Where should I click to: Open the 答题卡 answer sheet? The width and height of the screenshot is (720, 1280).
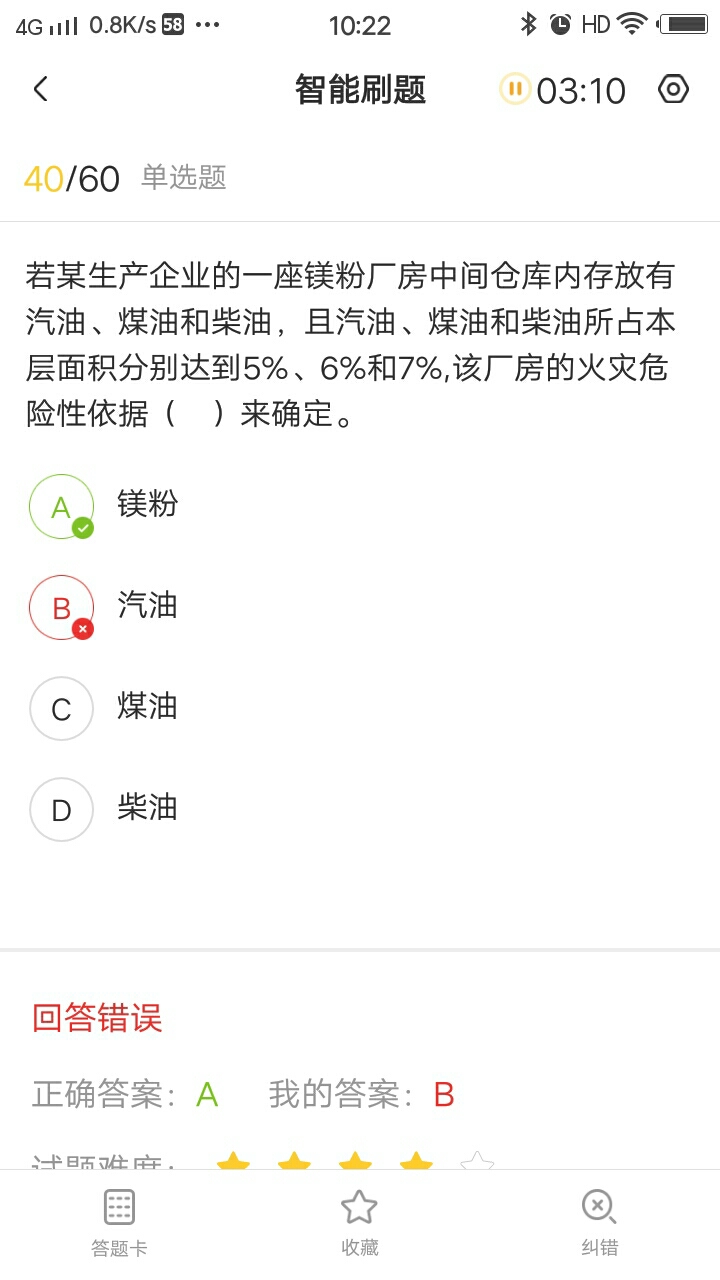[119, 1222]
